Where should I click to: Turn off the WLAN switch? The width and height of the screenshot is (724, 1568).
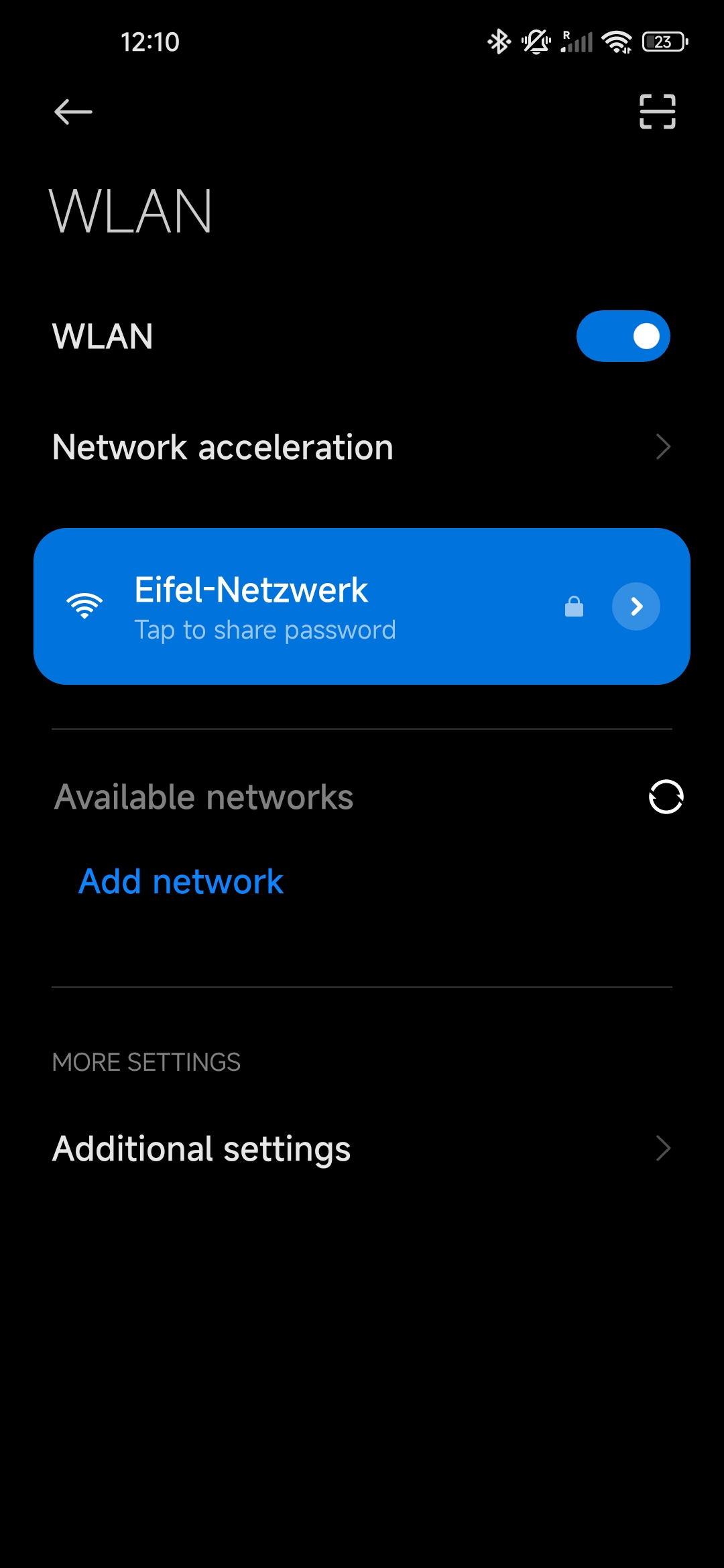click(623, 336)
